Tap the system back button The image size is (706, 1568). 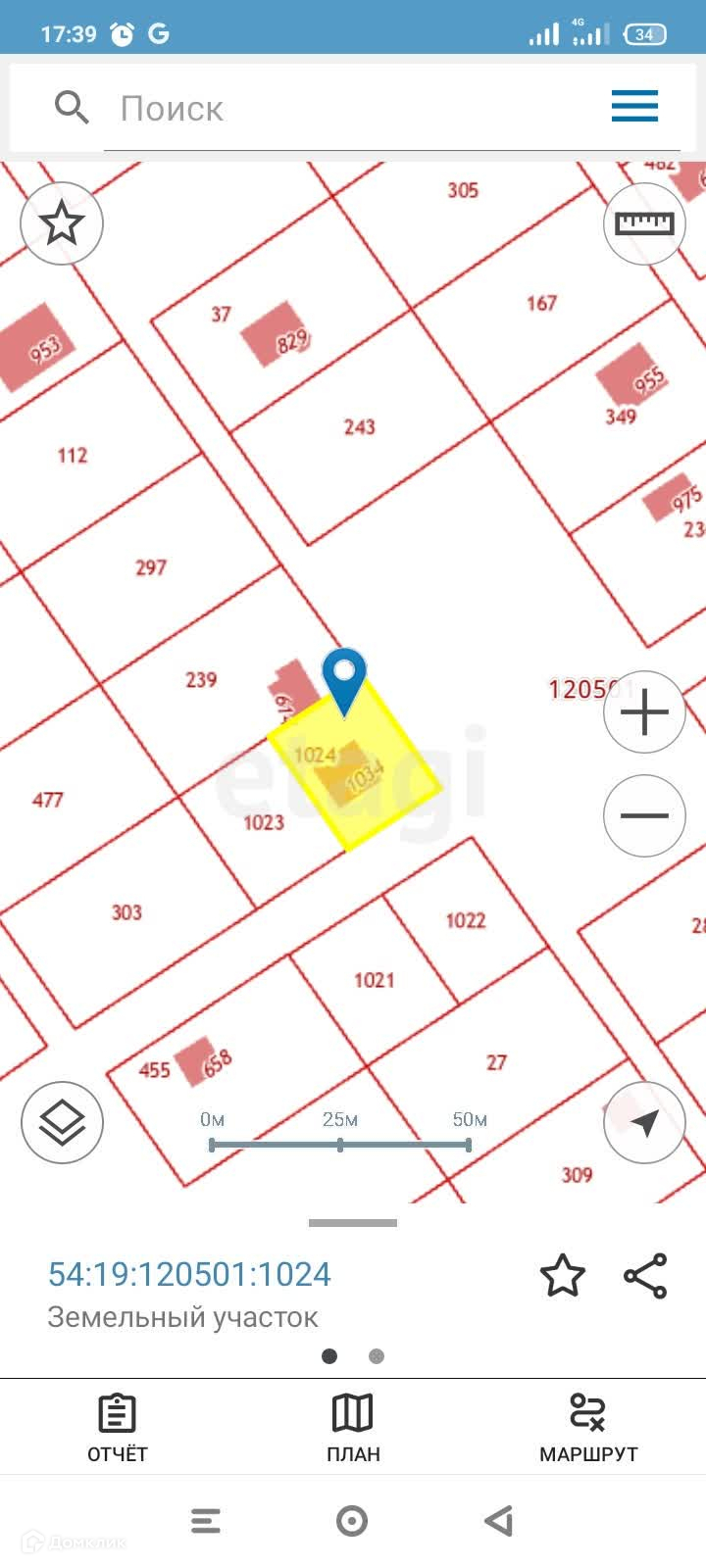pos(499,1521)
